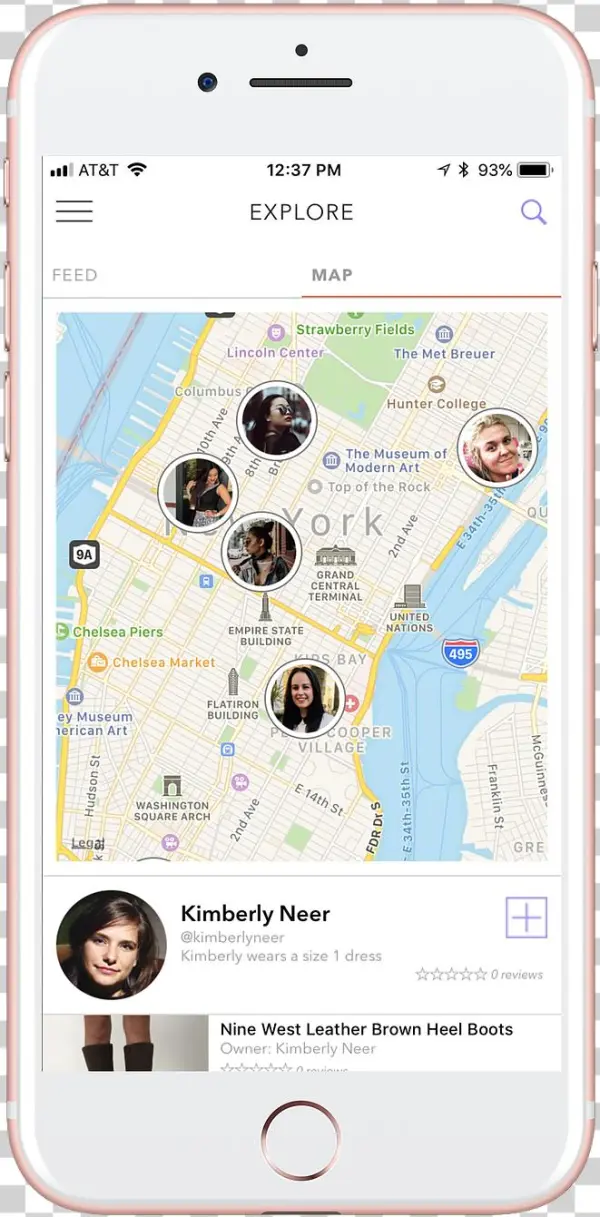Tap the sunglasses woman's pin near Columbus
The width and height of the screenshot is (600, 1217).
tap(276, 420)
